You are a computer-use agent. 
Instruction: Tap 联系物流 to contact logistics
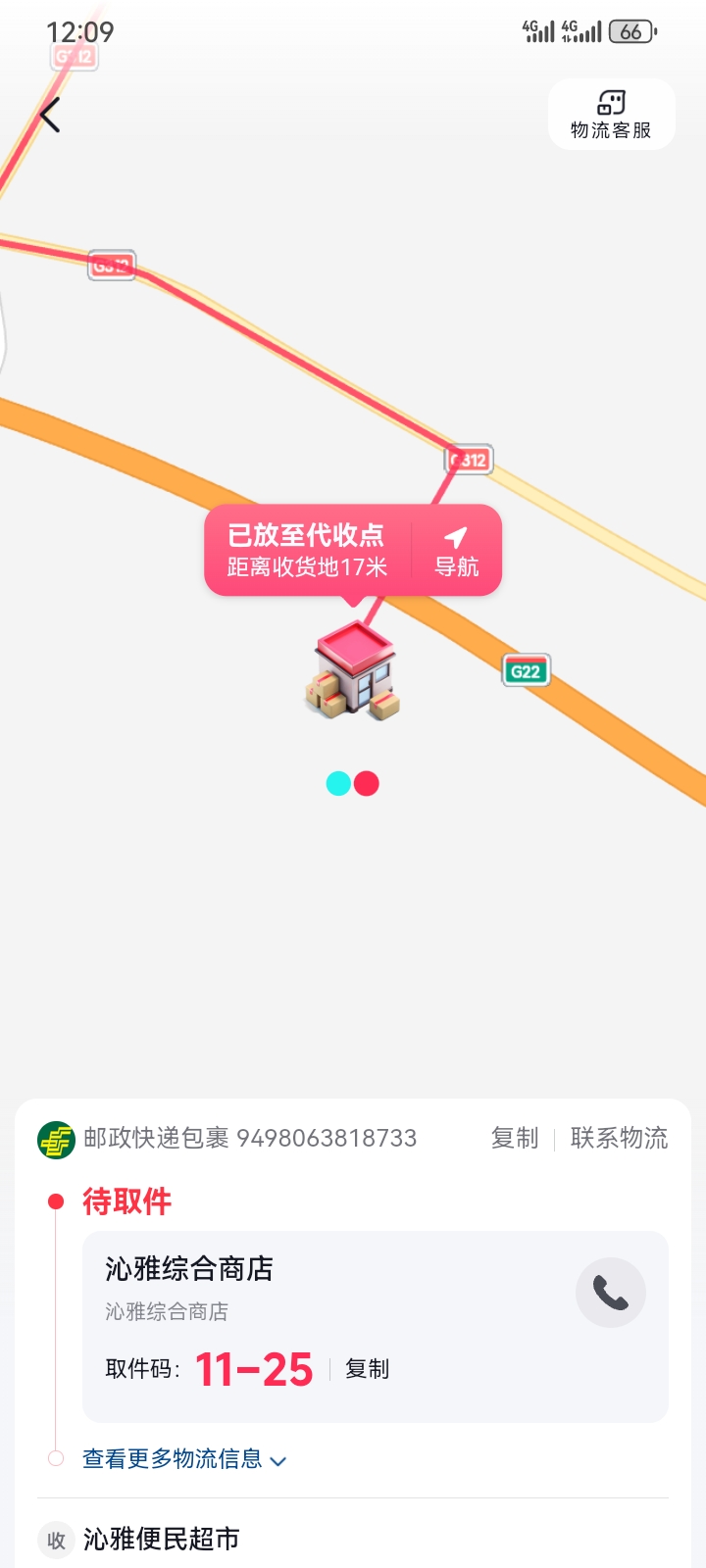point(619,1138)
